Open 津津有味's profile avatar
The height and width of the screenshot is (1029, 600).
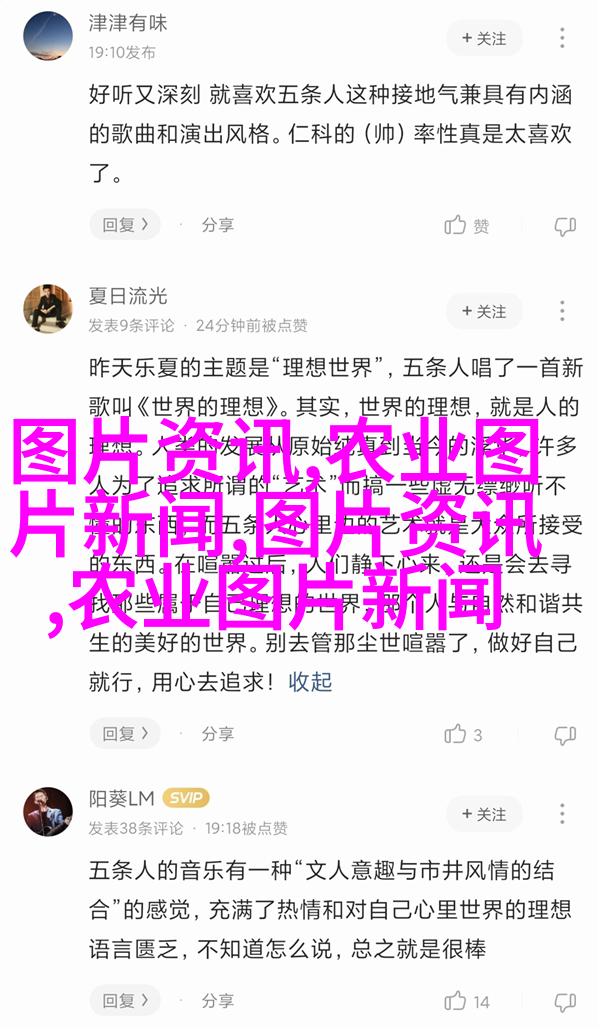click(x=48, y=35)
